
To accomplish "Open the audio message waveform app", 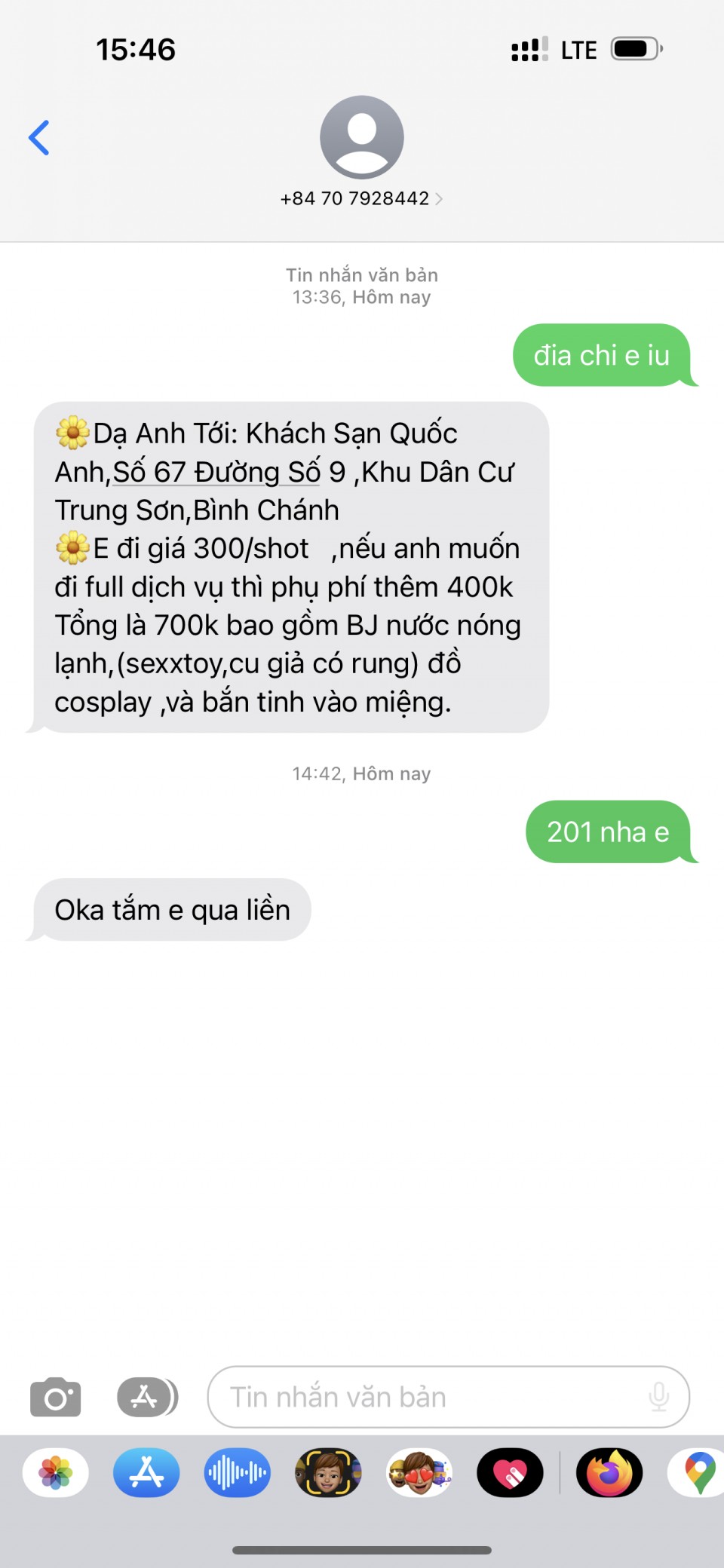I will click(237, 1472).
